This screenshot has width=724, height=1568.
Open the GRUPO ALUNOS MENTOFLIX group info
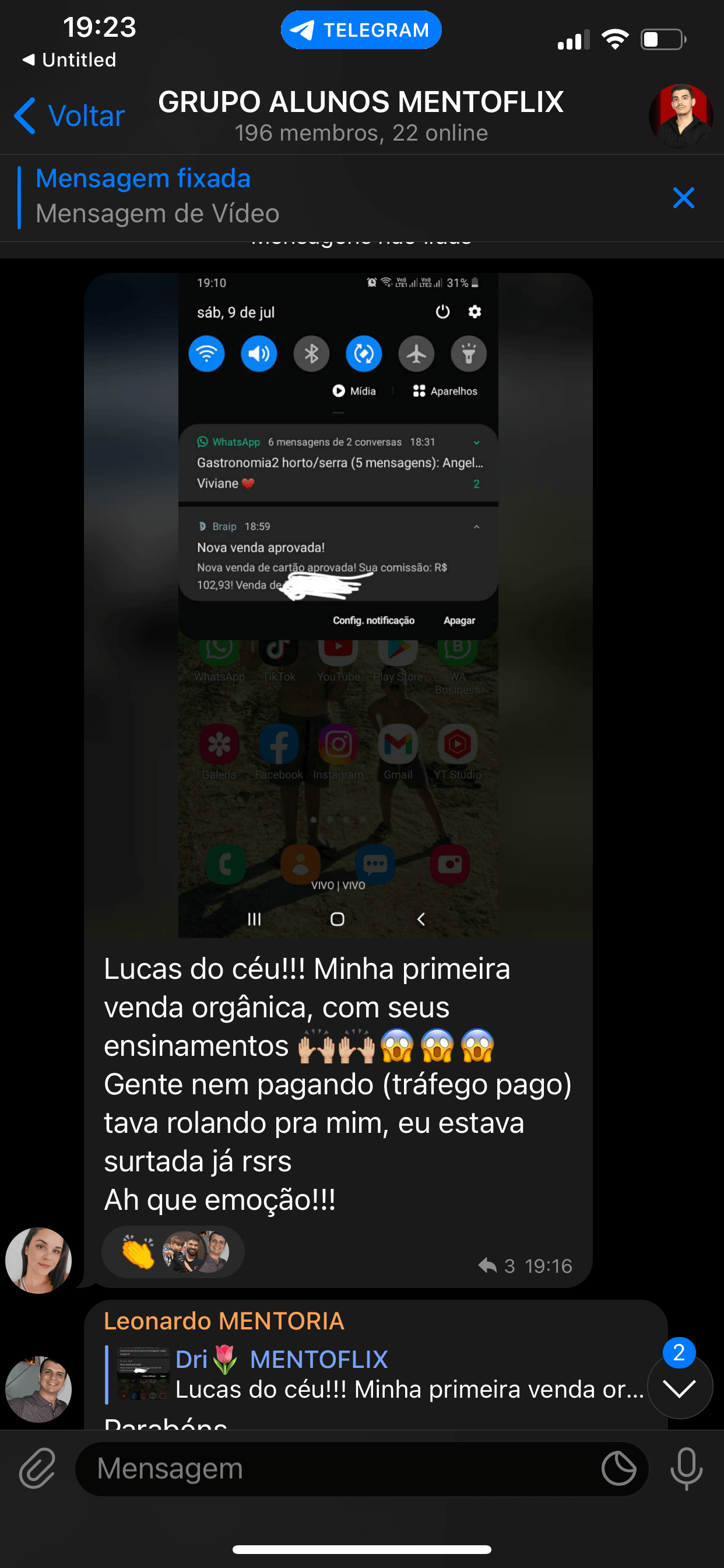pos(361,116)
